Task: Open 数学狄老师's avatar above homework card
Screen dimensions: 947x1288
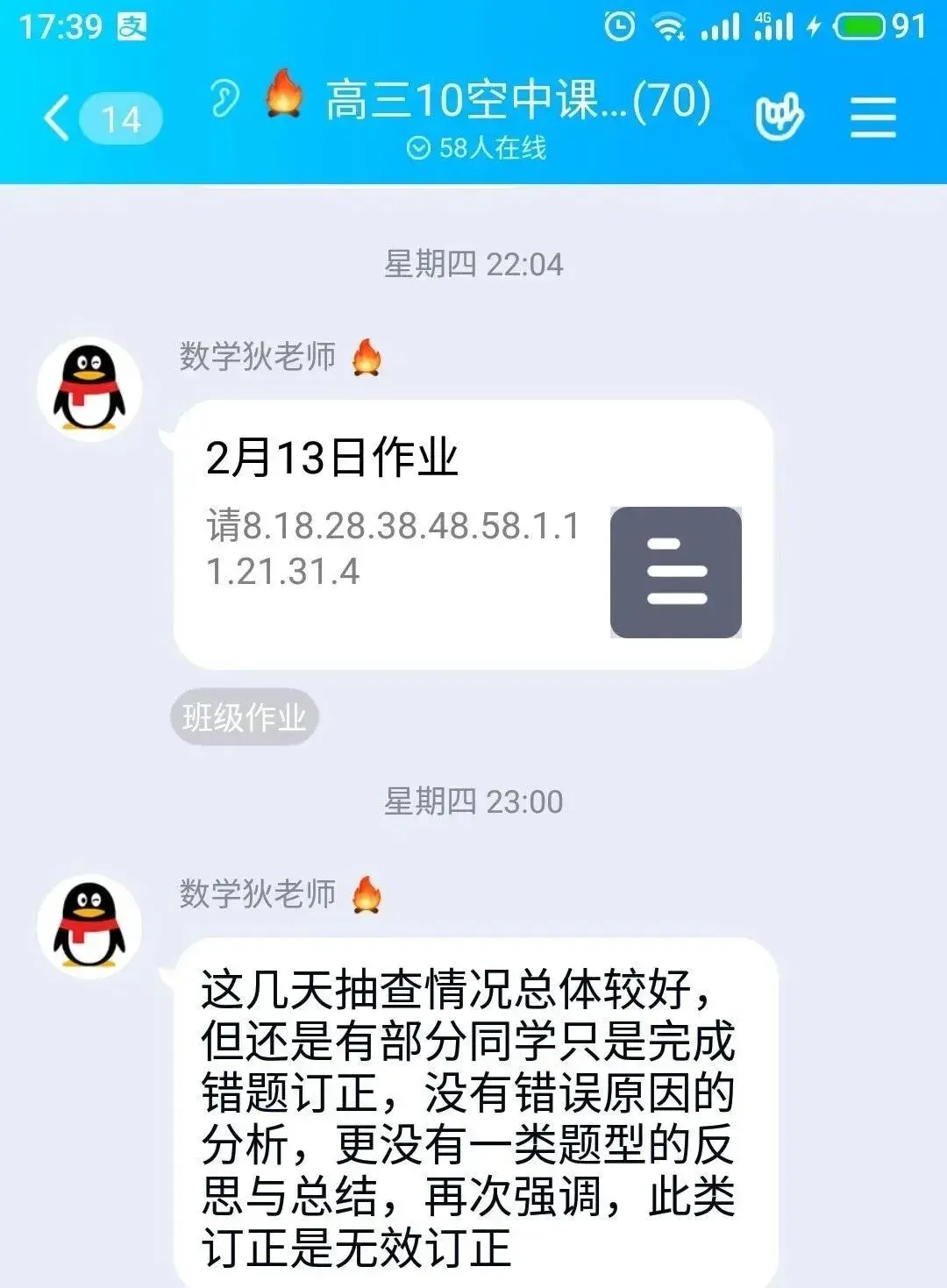Action: pos(89,389)
